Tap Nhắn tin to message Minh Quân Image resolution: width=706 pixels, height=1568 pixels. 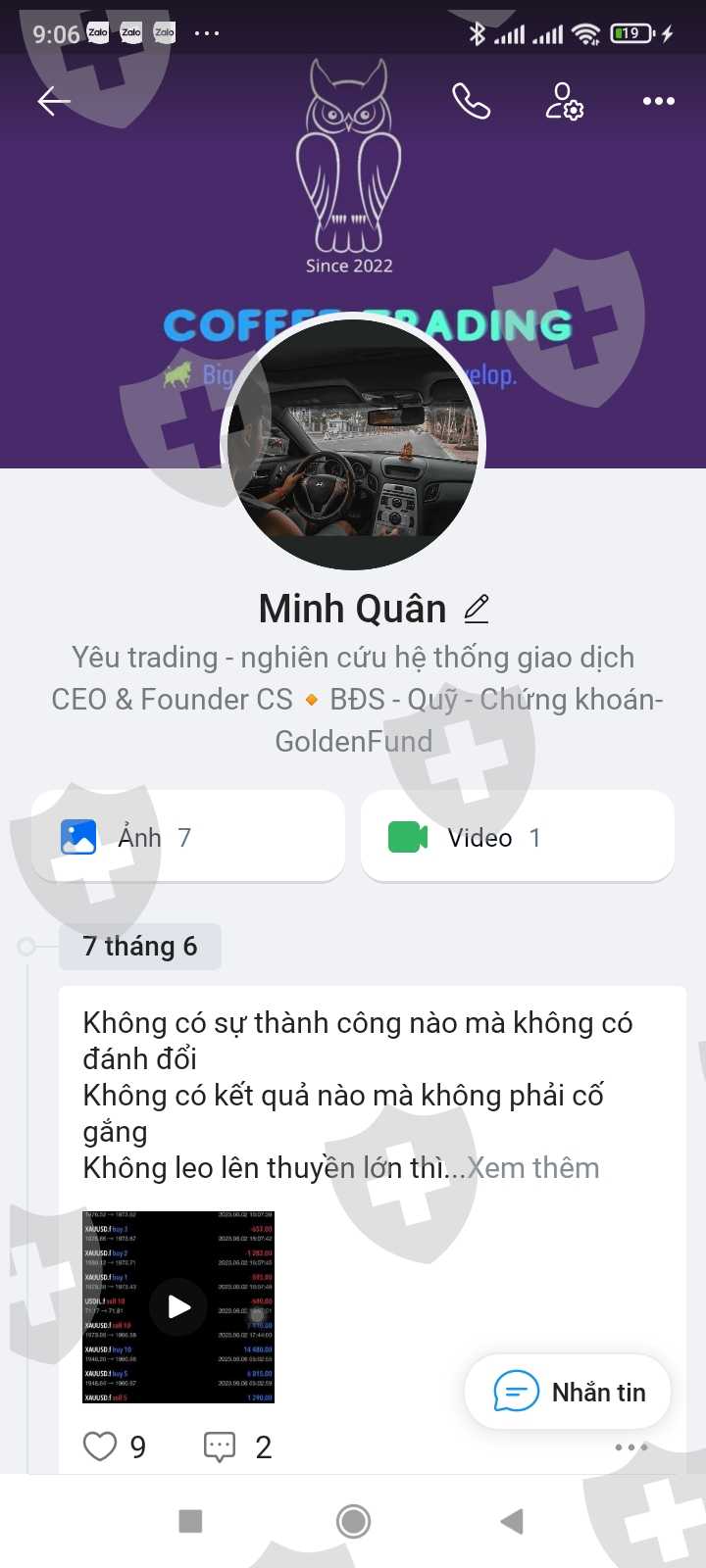click(568, 1392)
